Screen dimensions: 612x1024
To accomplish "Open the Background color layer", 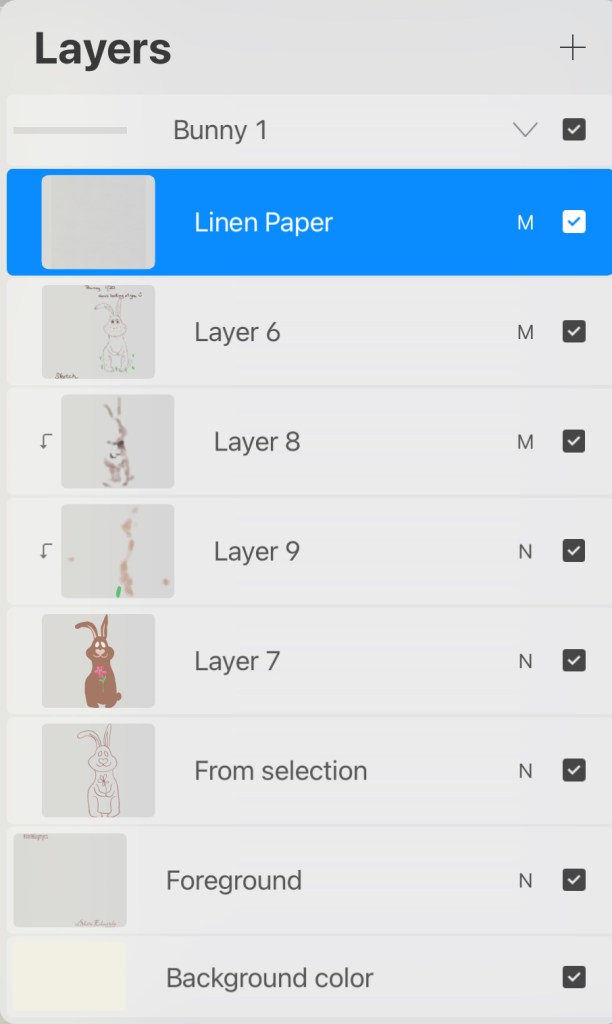I will (x=269, y=978).
